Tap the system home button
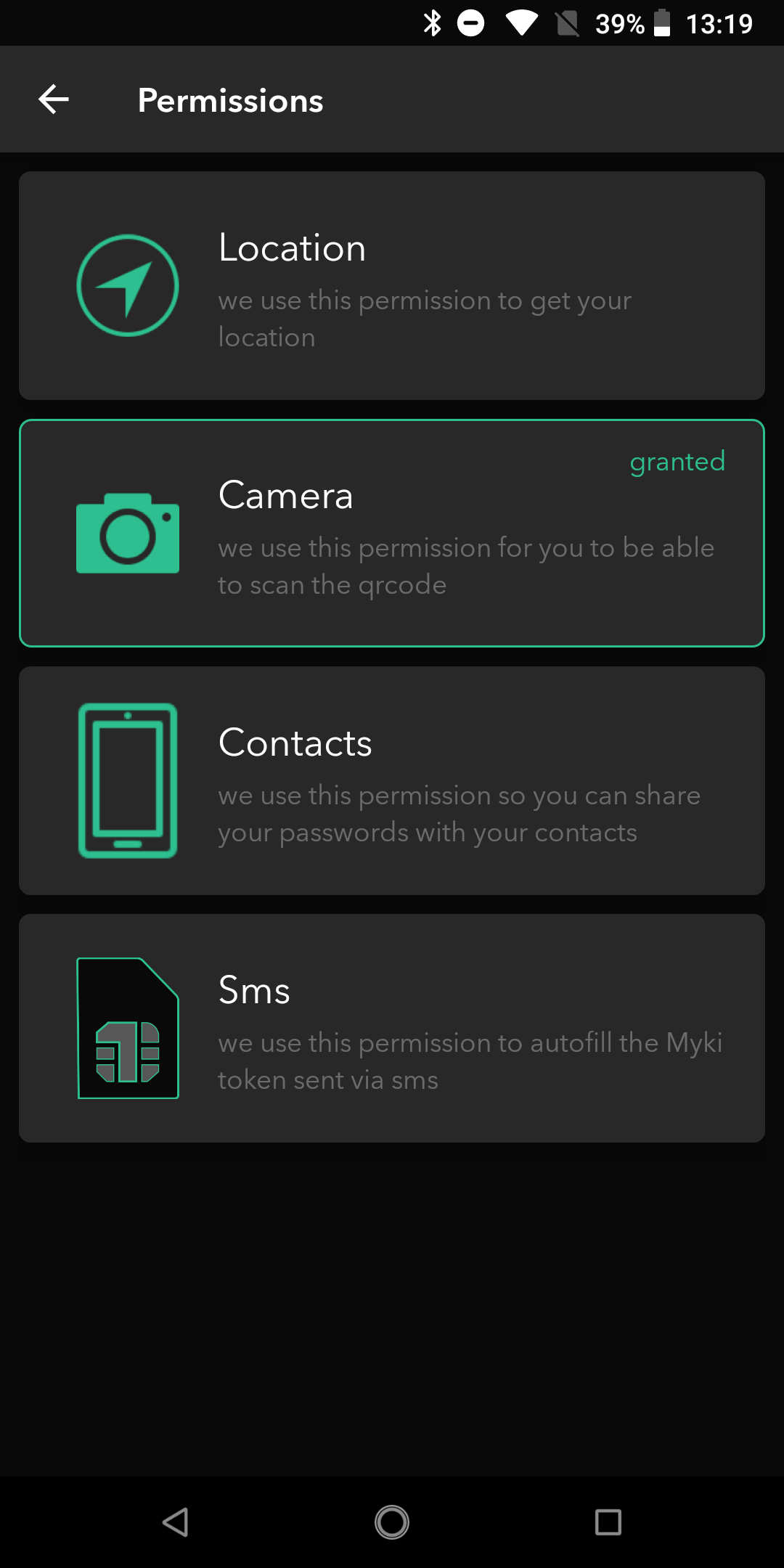The width and height of the screenshot is (784, 1568). (392, 1522)
